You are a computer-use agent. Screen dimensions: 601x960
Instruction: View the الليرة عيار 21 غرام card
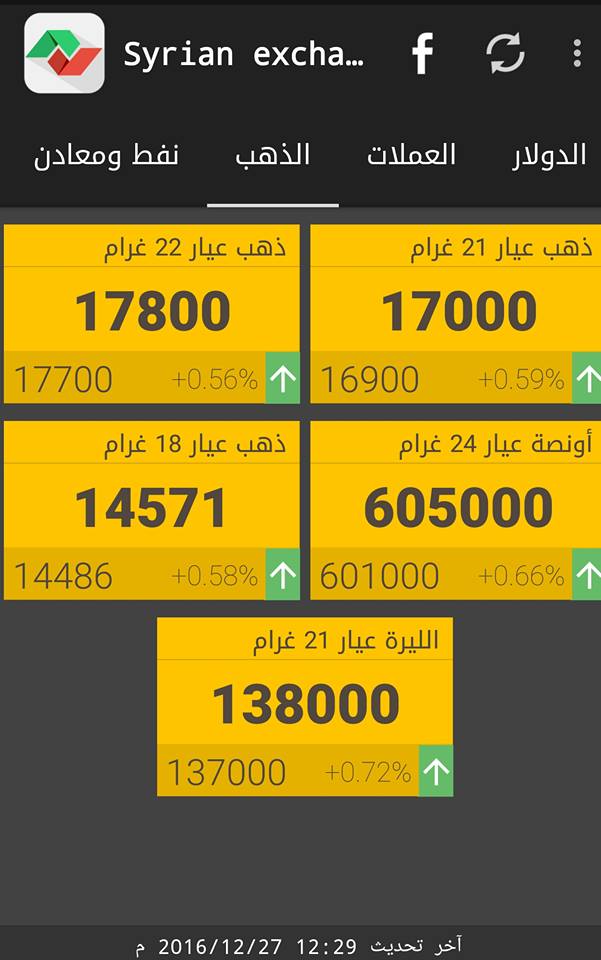point(305,706)
